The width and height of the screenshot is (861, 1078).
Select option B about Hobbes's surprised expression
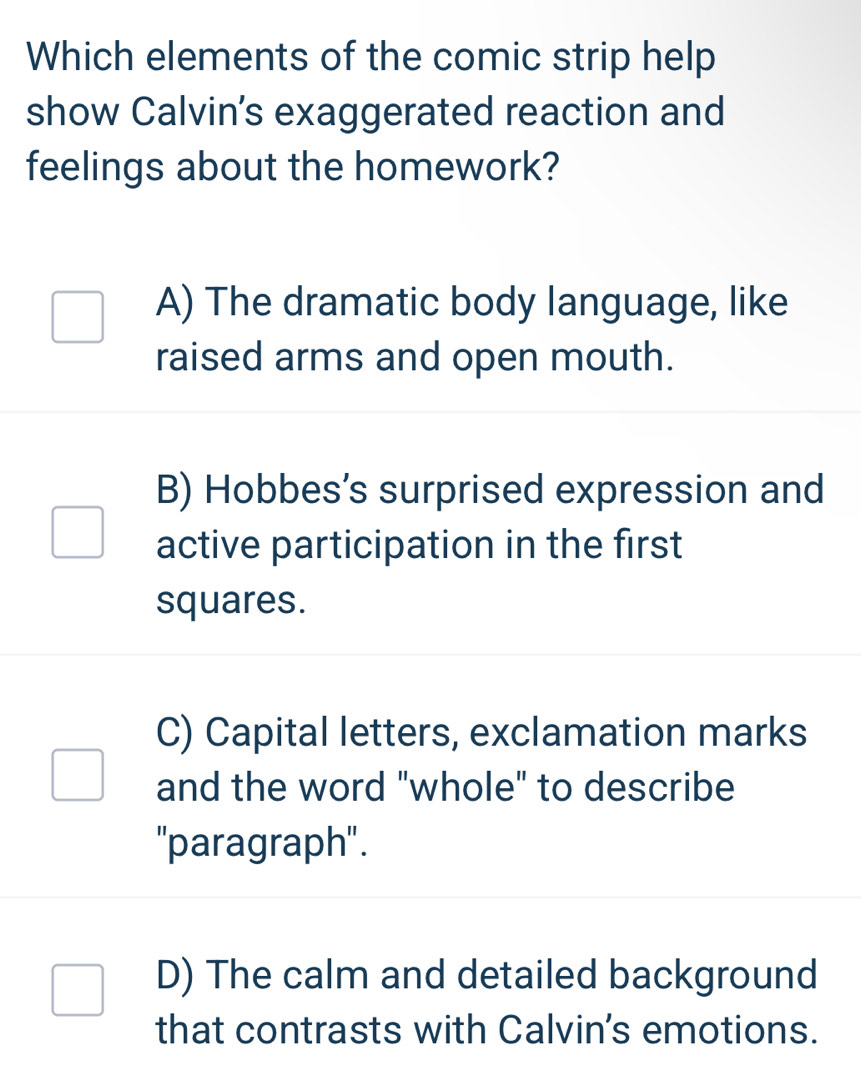tap(78, 532)
